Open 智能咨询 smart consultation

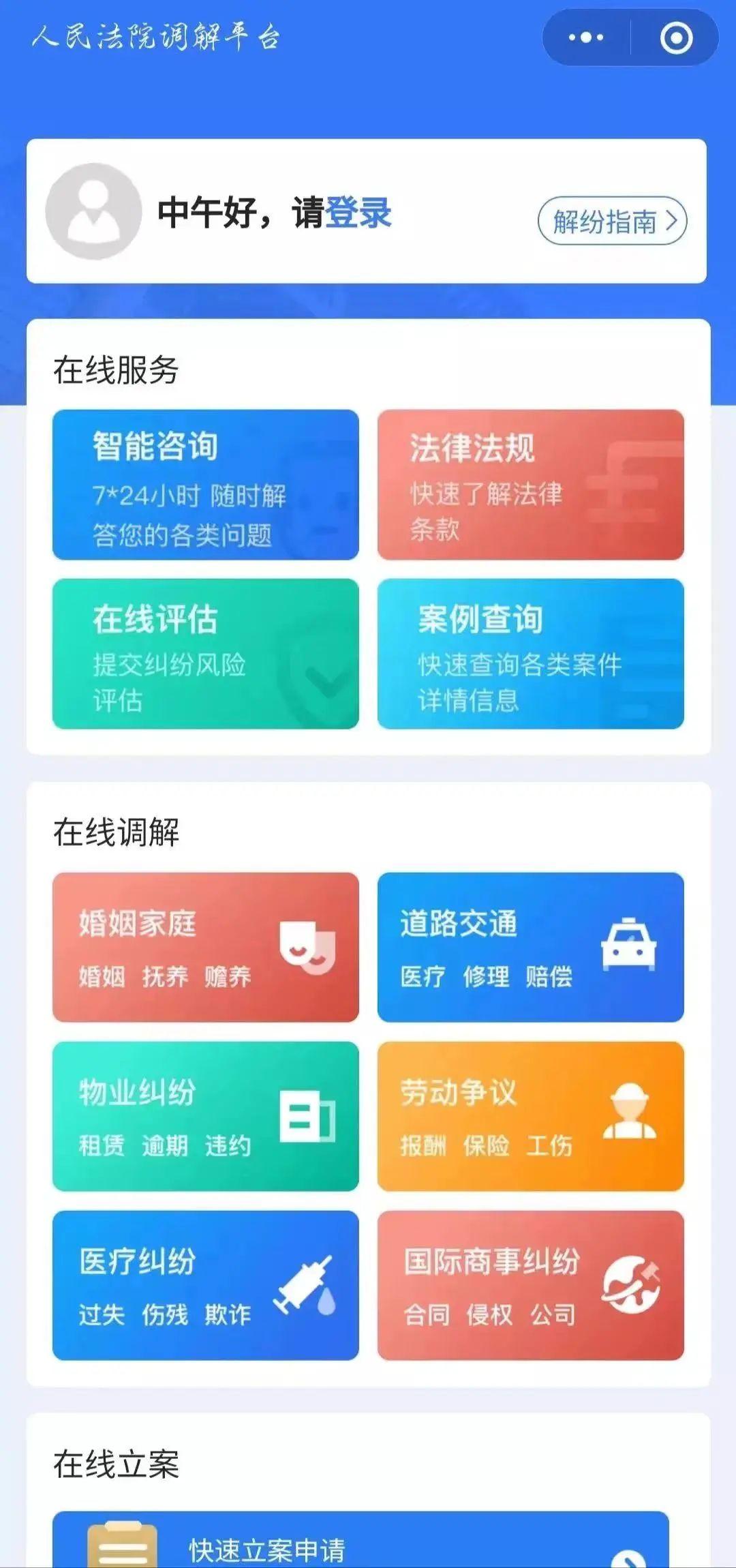[206, 485]
